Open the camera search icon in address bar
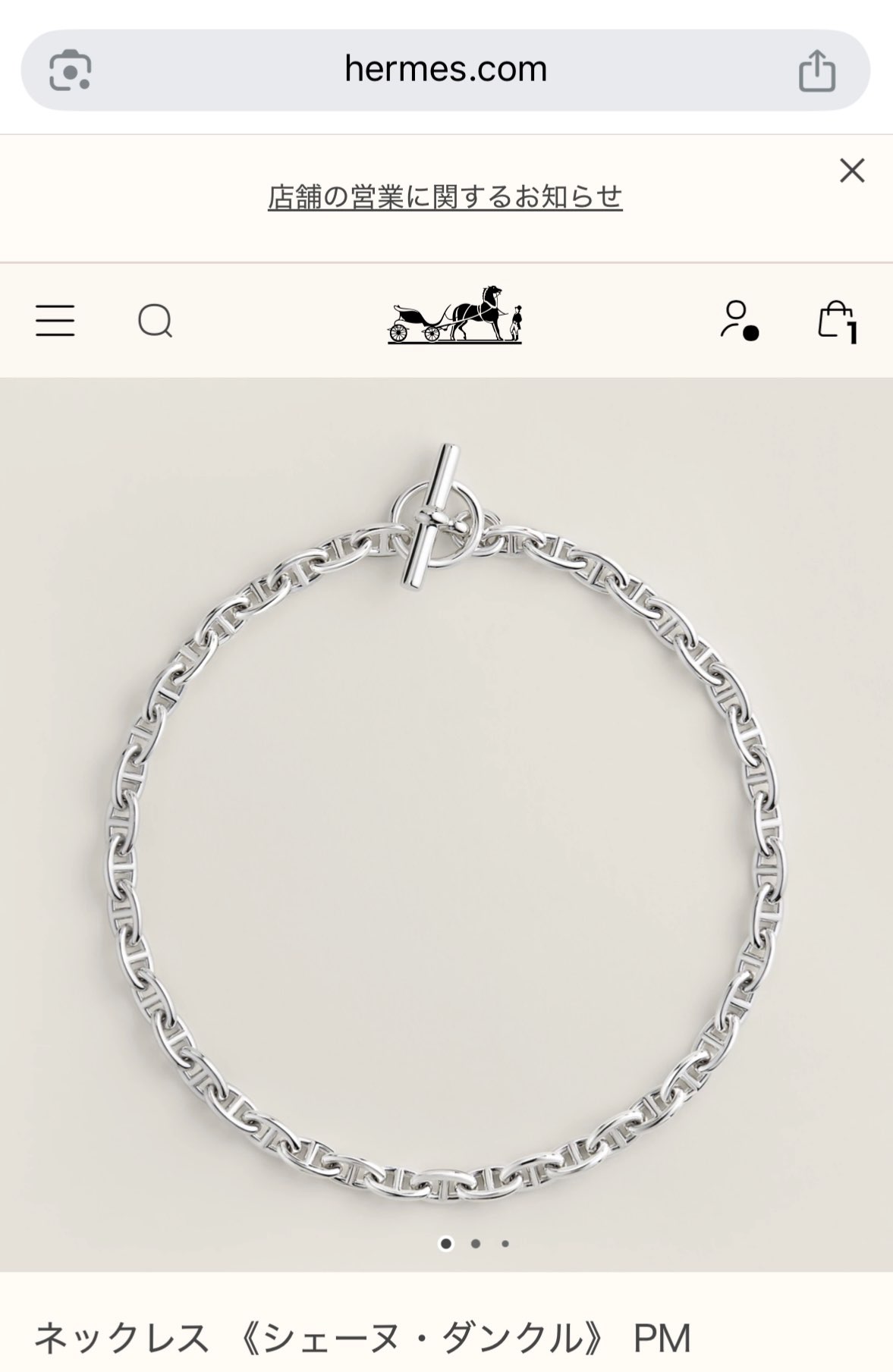This screenshot has height=1372, width=893. [71, 71]
